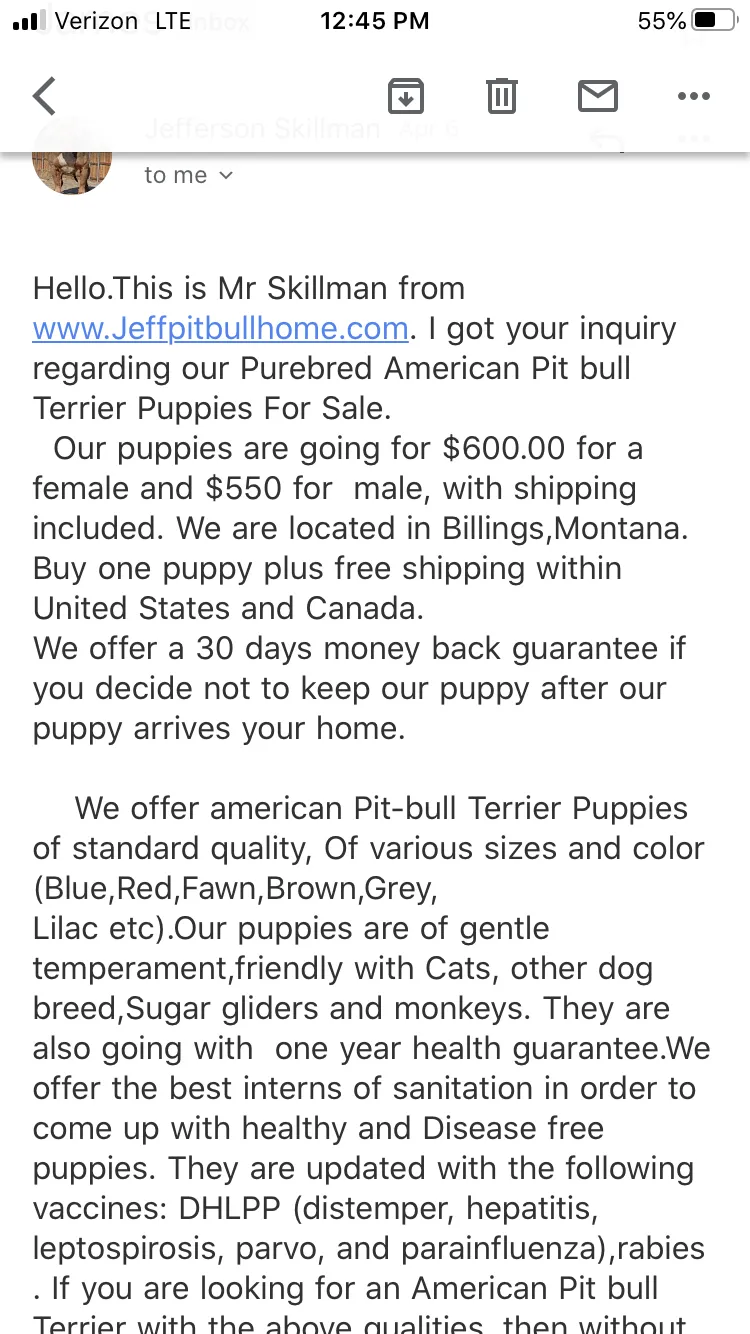The width and height of the screenshot is (750, 1334).
Task: Open the sender's profile picture
Action: (x=72, y=168)
